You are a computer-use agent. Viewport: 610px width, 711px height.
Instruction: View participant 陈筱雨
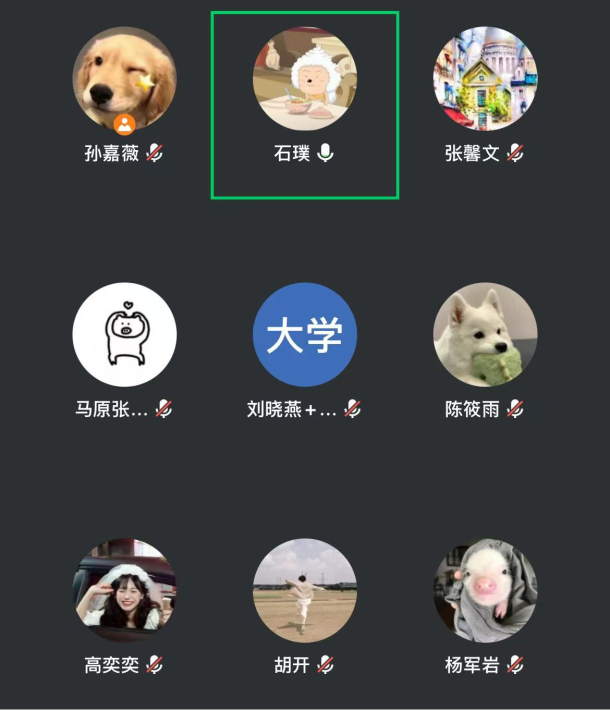[x=485, y=335]
